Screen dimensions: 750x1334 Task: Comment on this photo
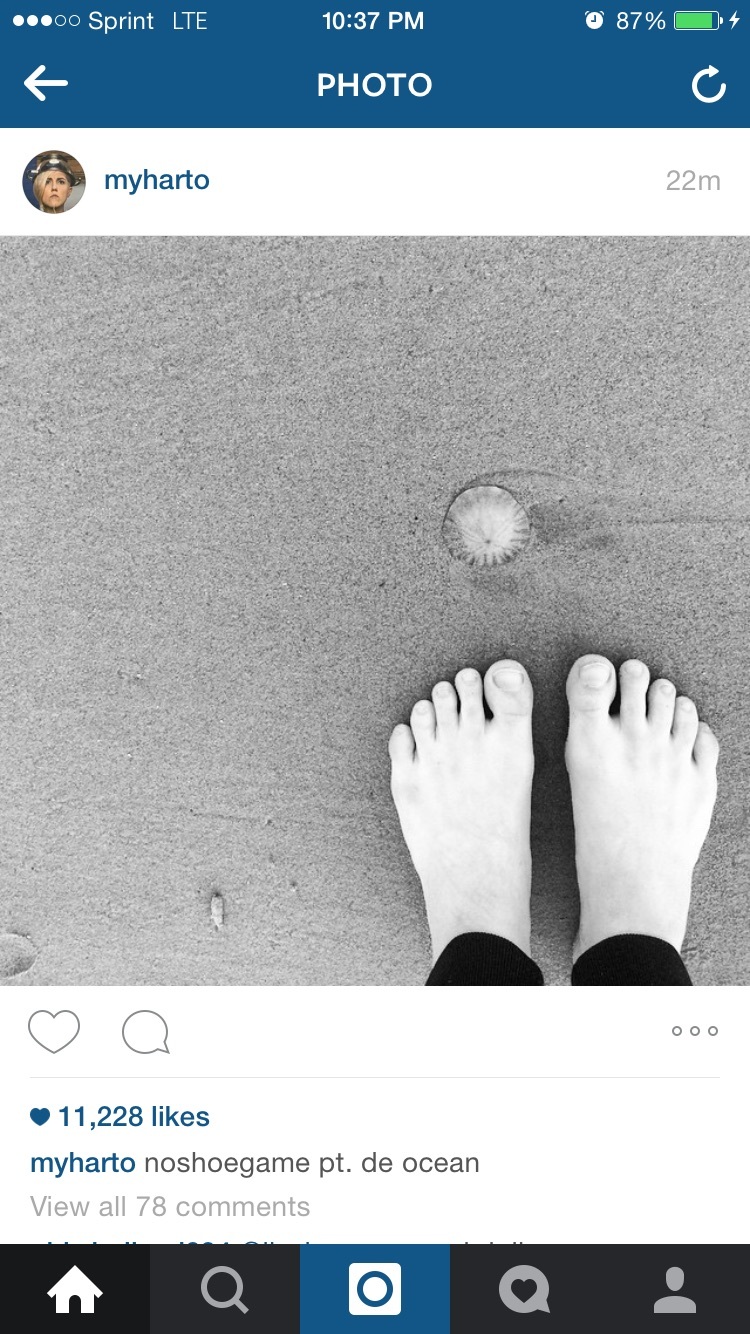(146, 1032)
